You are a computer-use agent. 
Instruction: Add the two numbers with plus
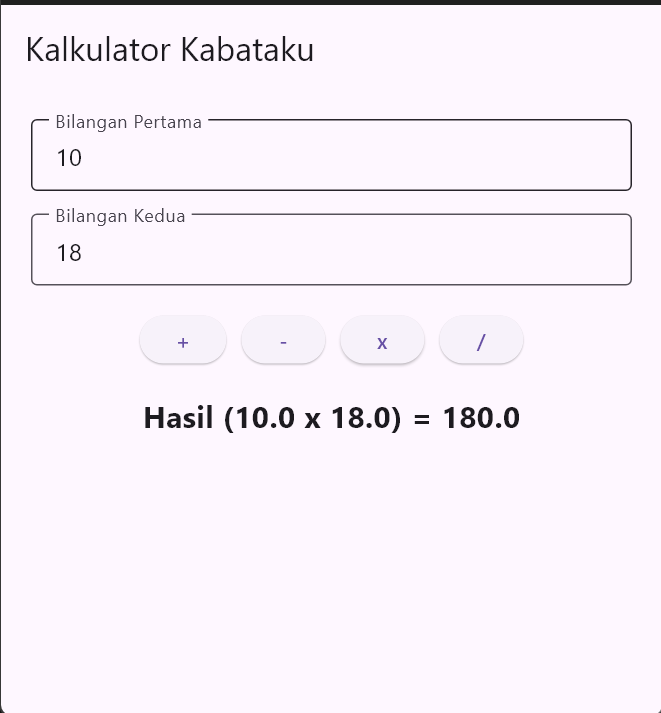183,341
